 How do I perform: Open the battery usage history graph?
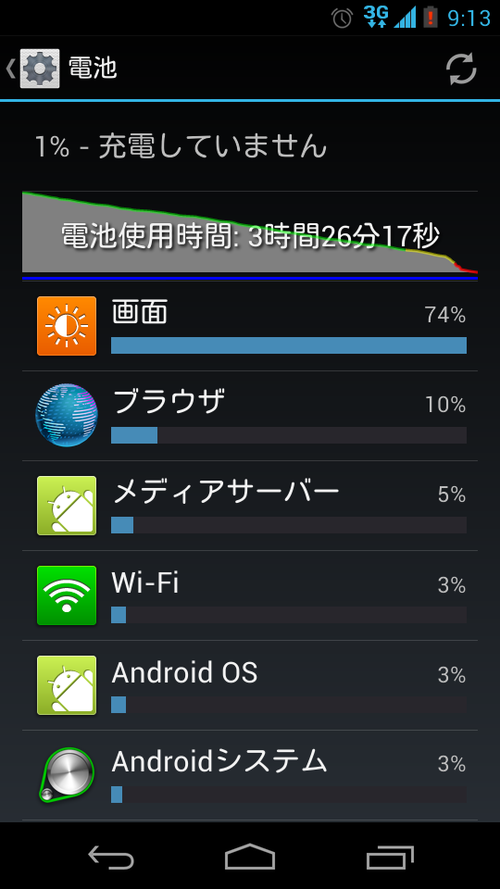(249, 236)
